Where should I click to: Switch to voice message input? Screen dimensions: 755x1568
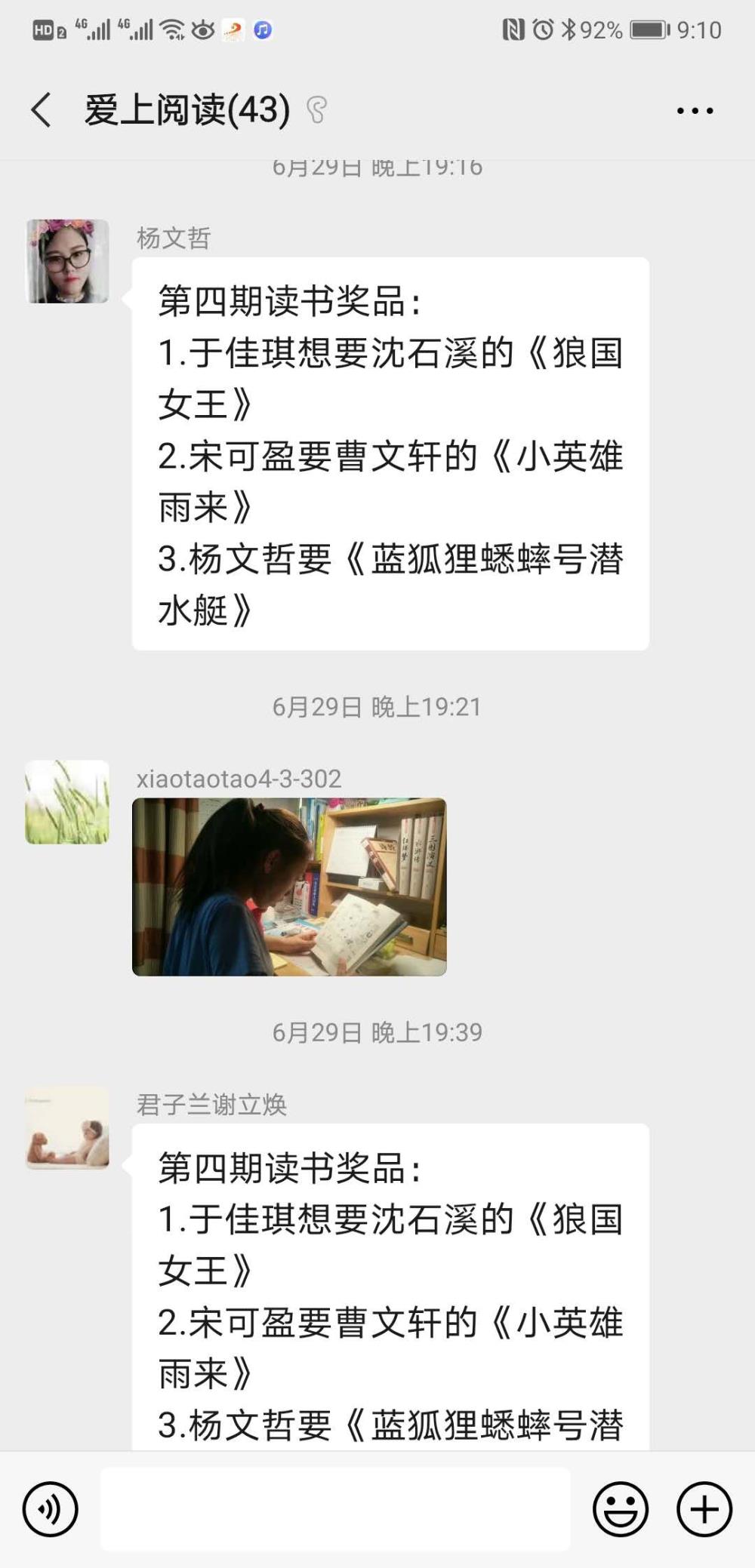pyautogui.click(x=51, y=1509)
